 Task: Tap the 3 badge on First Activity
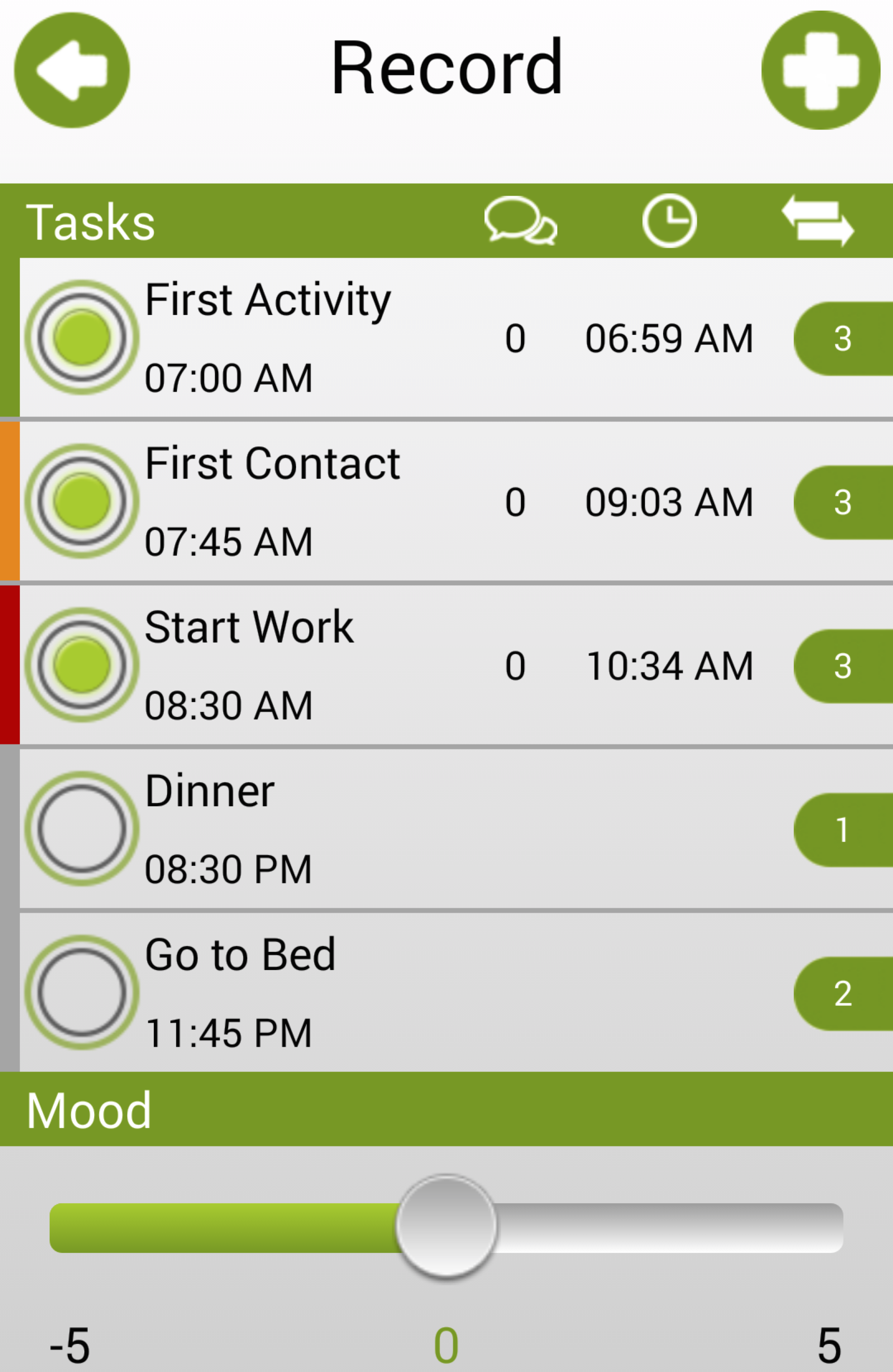click(x=843, y=338)
